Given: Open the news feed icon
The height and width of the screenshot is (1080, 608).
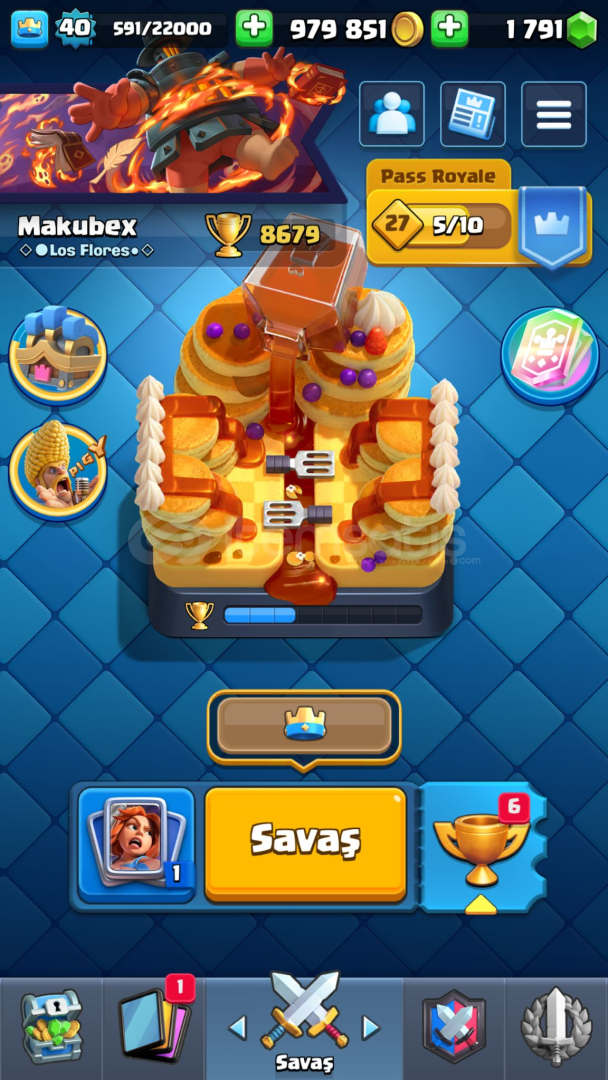Looking at the screenshot, I should click(x=472, y=114).
